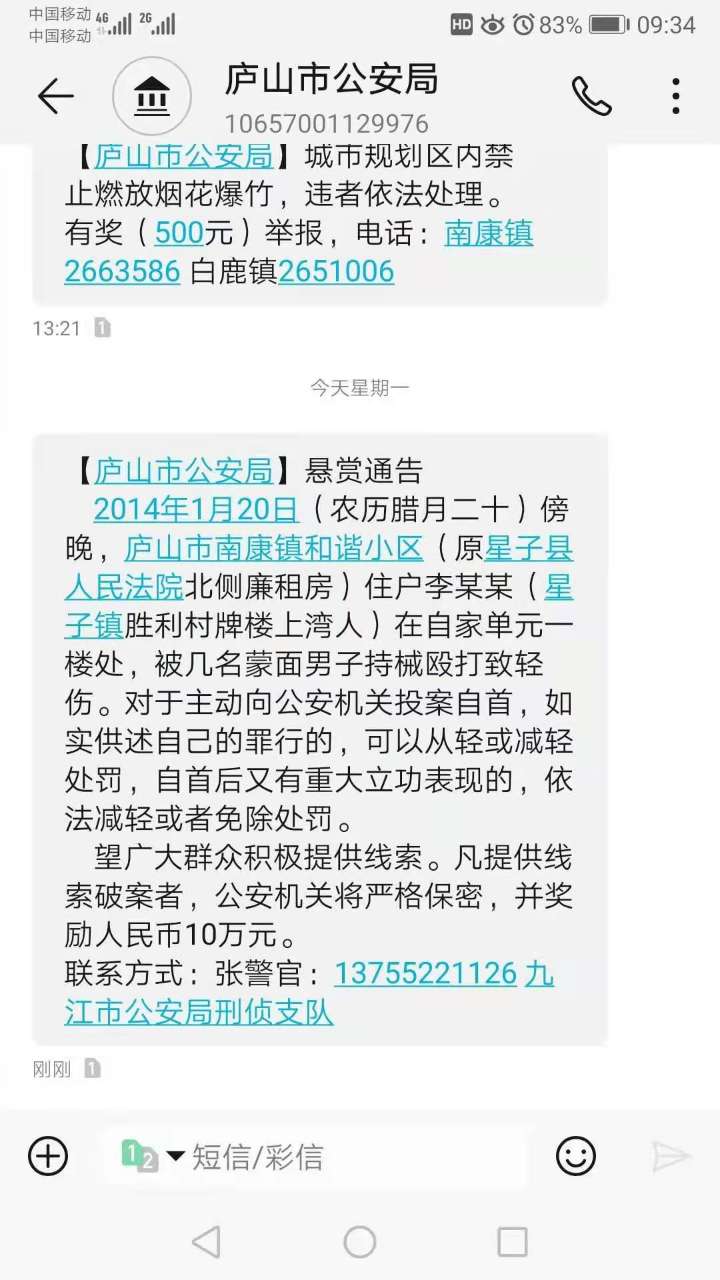The width and height of the screenshot is (720, 1280).
Task: Open the recent apps view
Action: pyautogui.click(x=512, y=1242)
